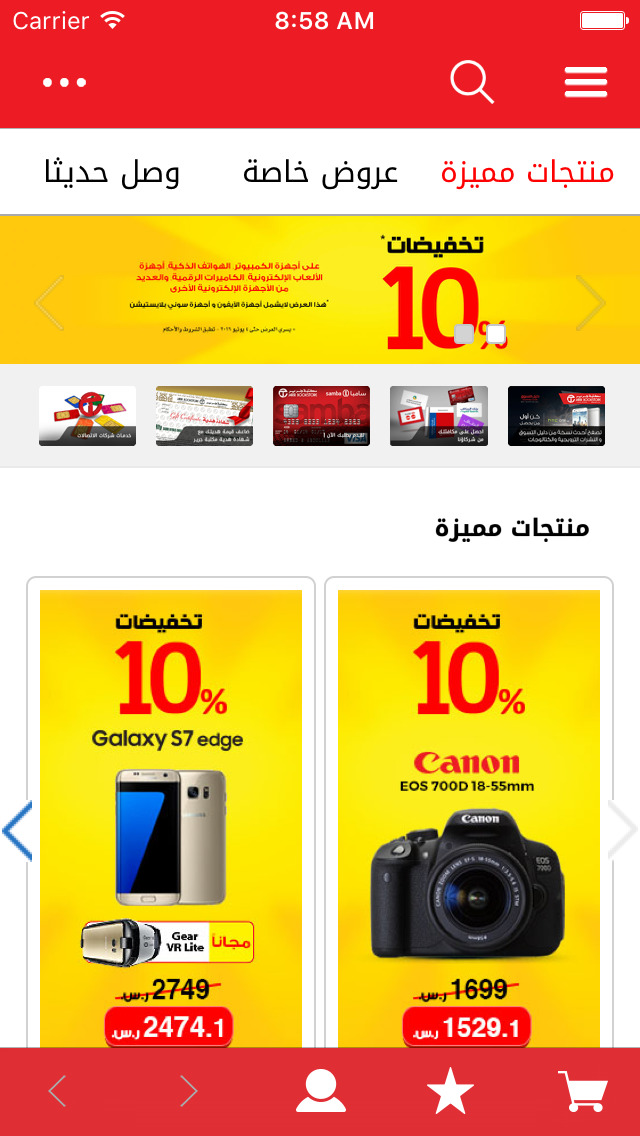This screenshot has height=1136, width=640.
Task: Open favorites with the star icon
Action: (450, 1092)
